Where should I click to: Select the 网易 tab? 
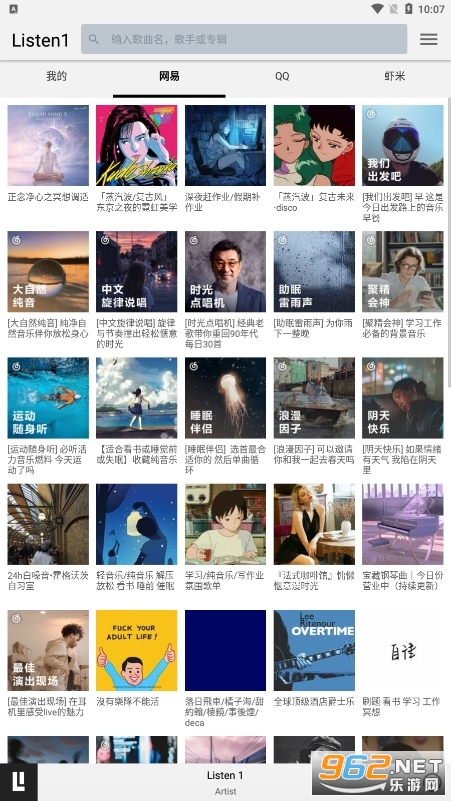169,77
